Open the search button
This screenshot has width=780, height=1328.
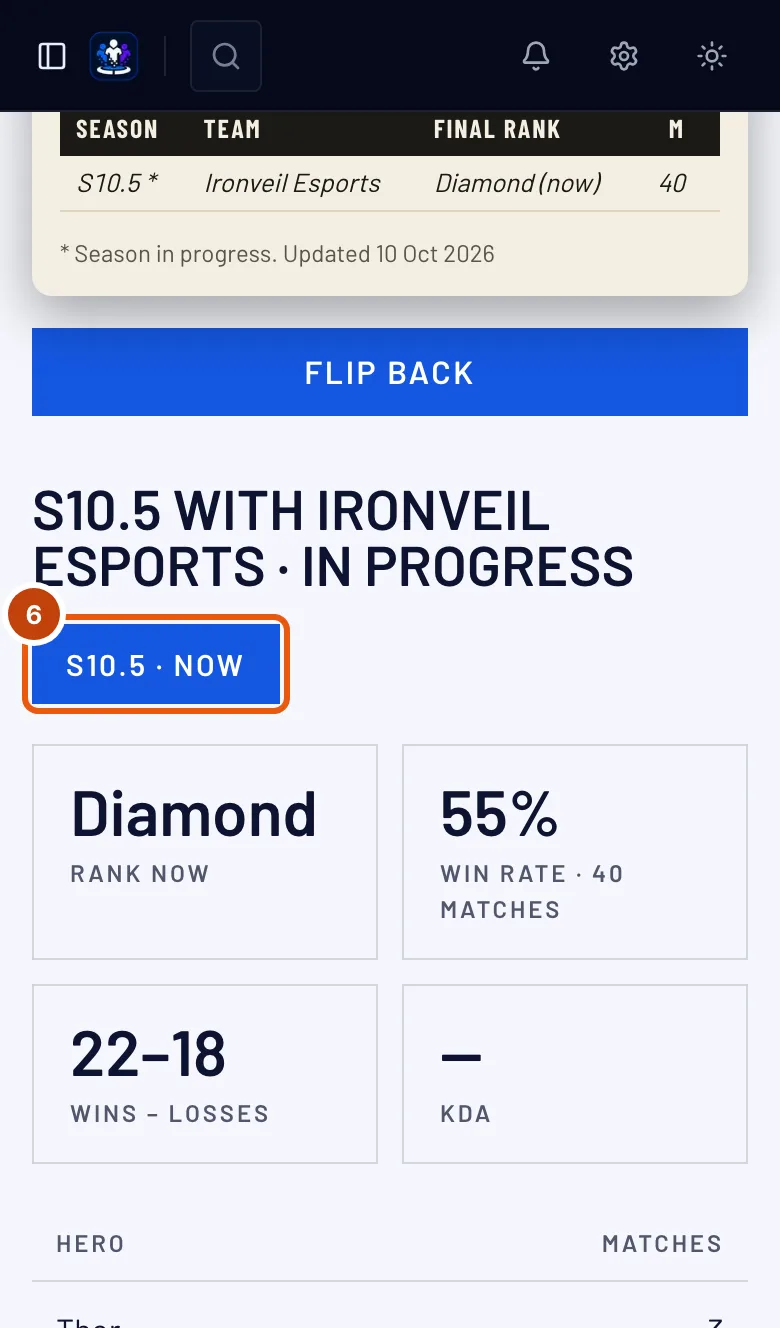tap(226, 56)
